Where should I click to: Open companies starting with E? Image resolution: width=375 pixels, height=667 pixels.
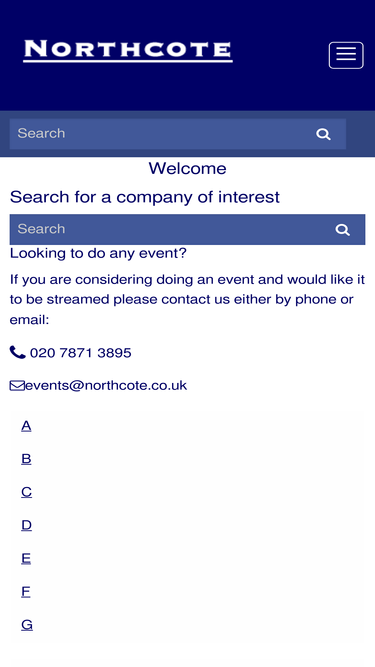click(x=26, y=558)
